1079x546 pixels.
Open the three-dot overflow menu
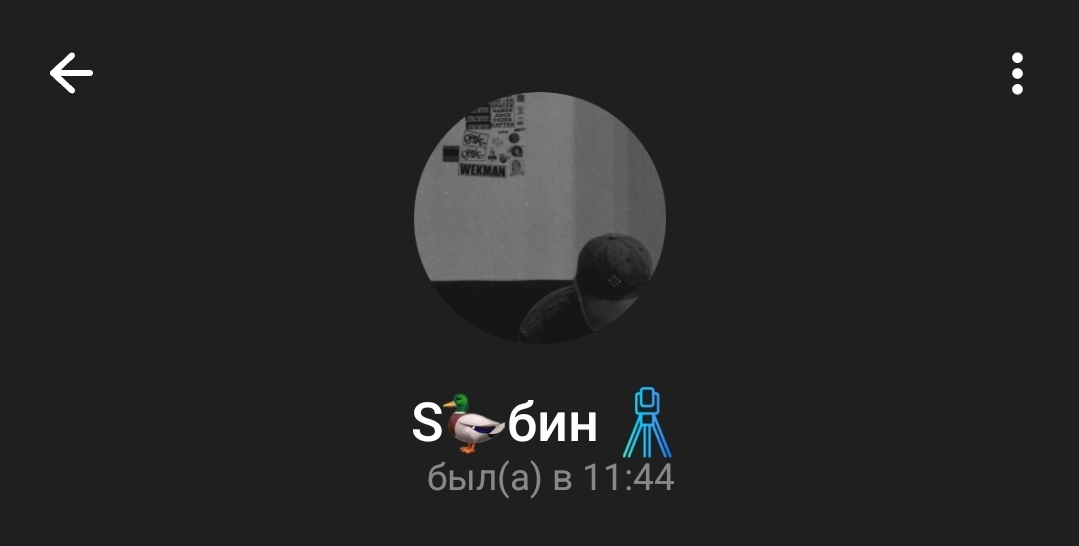tap(1017, 74)
